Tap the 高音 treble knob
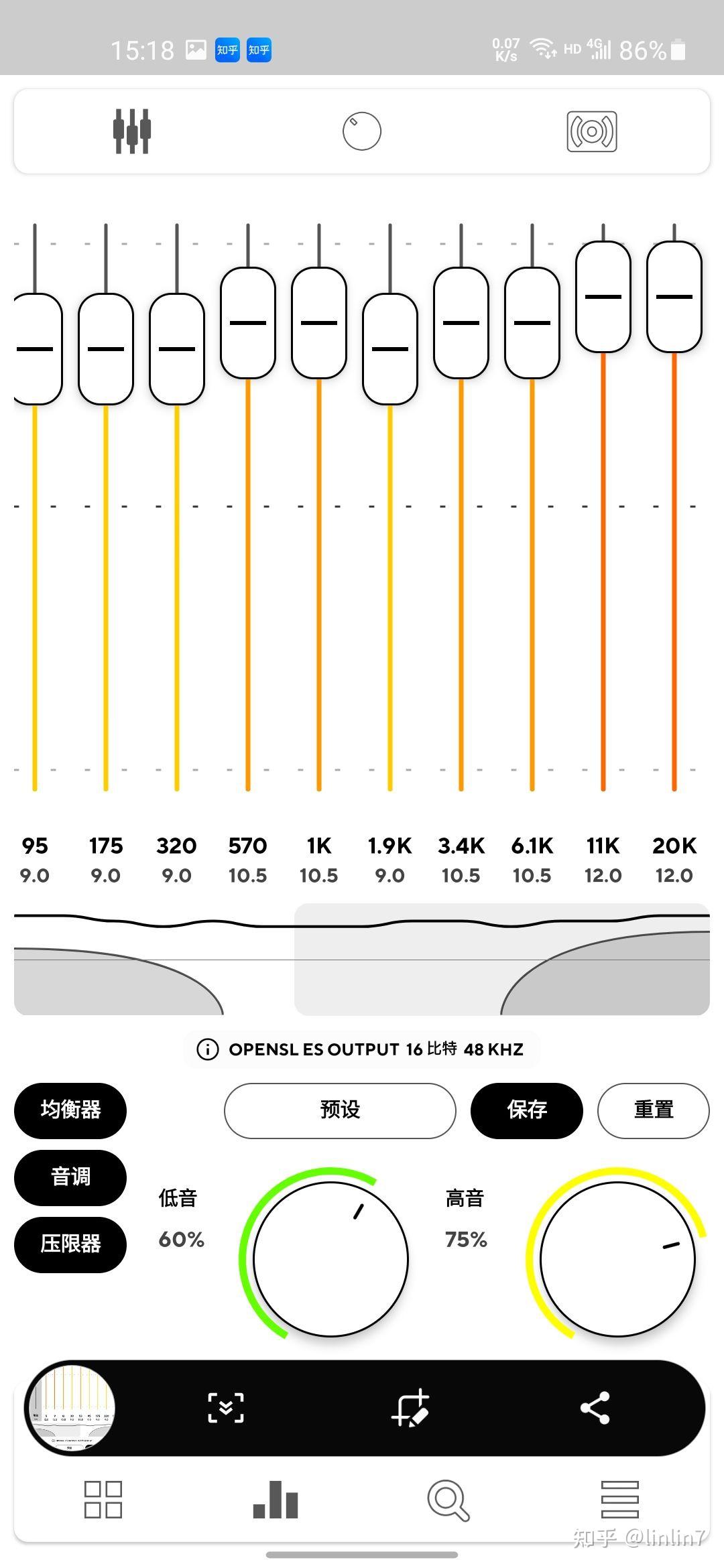 [617, 1259]
